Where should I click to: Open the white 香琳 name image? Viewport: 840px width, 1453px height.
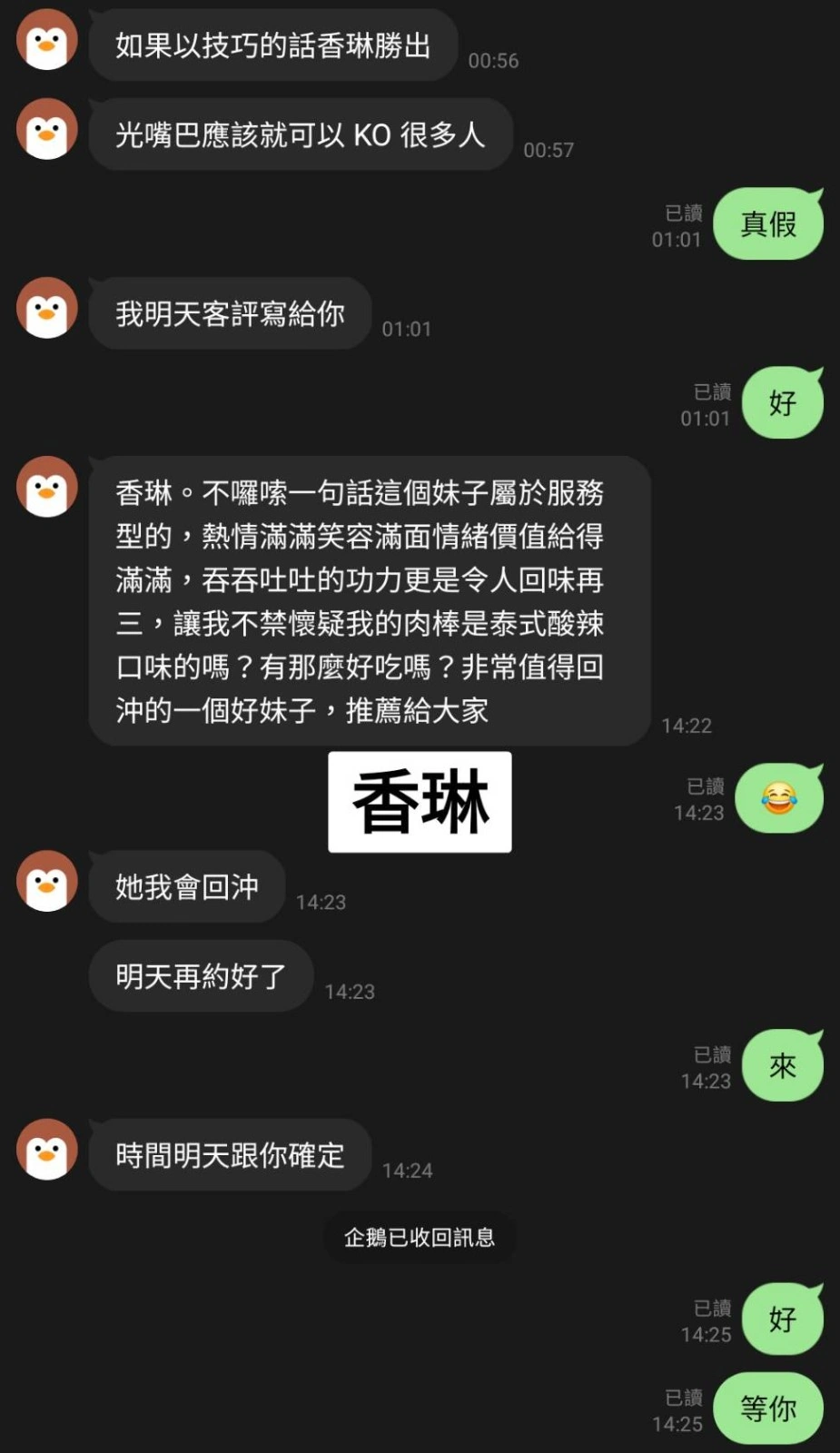tap(419, 803)
